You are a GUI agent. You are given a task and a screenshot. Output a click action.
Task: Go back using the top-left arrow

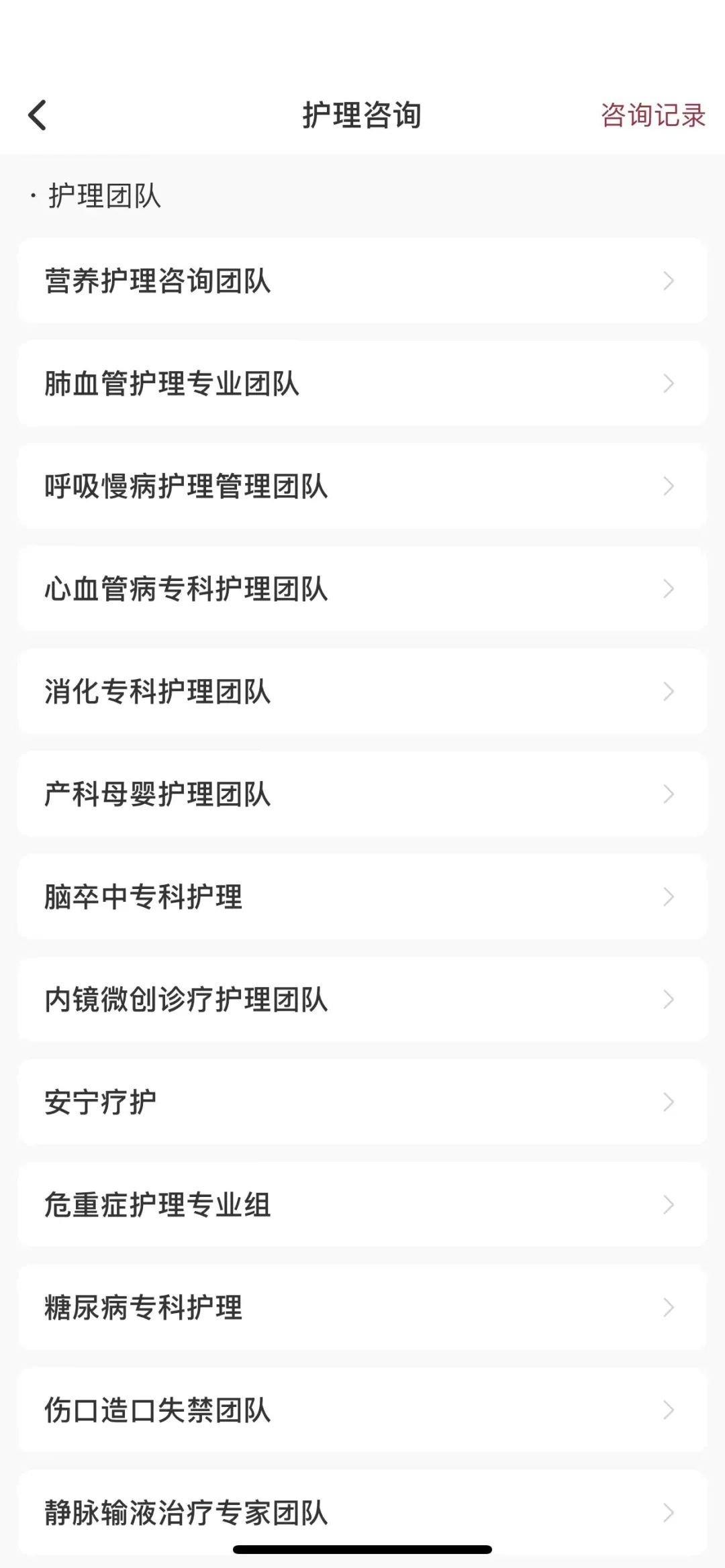[38, 115]
